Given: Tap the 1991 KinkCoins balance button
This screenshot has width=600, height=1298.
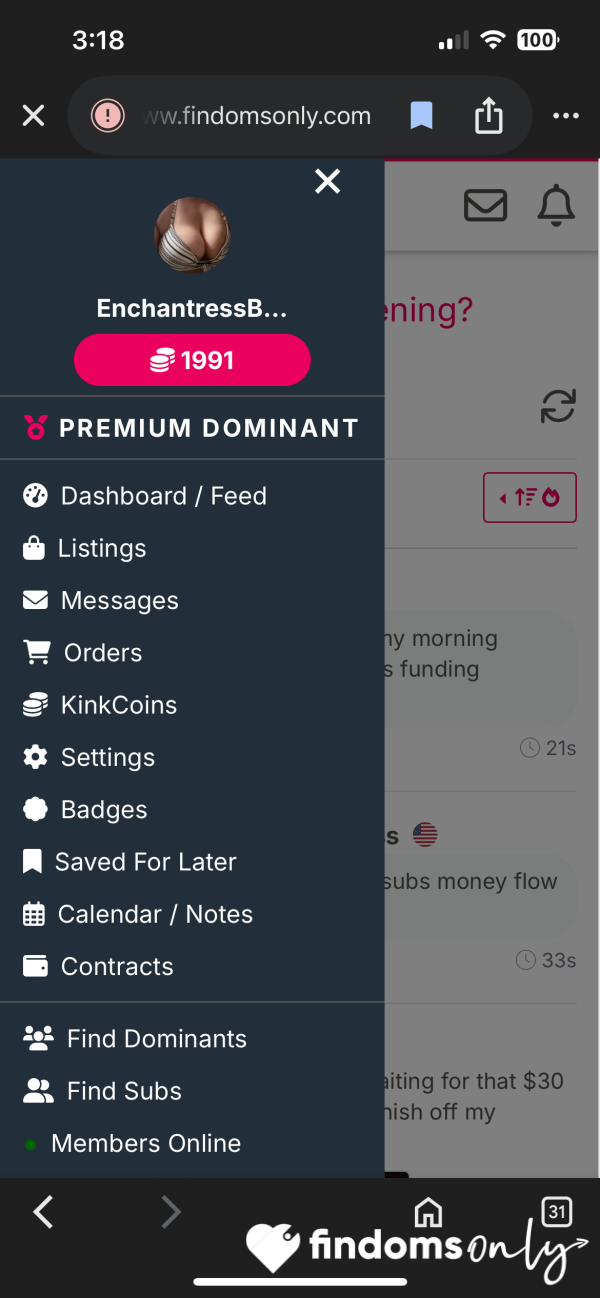Looking at the screenshot, I should [x=192, y=360].
